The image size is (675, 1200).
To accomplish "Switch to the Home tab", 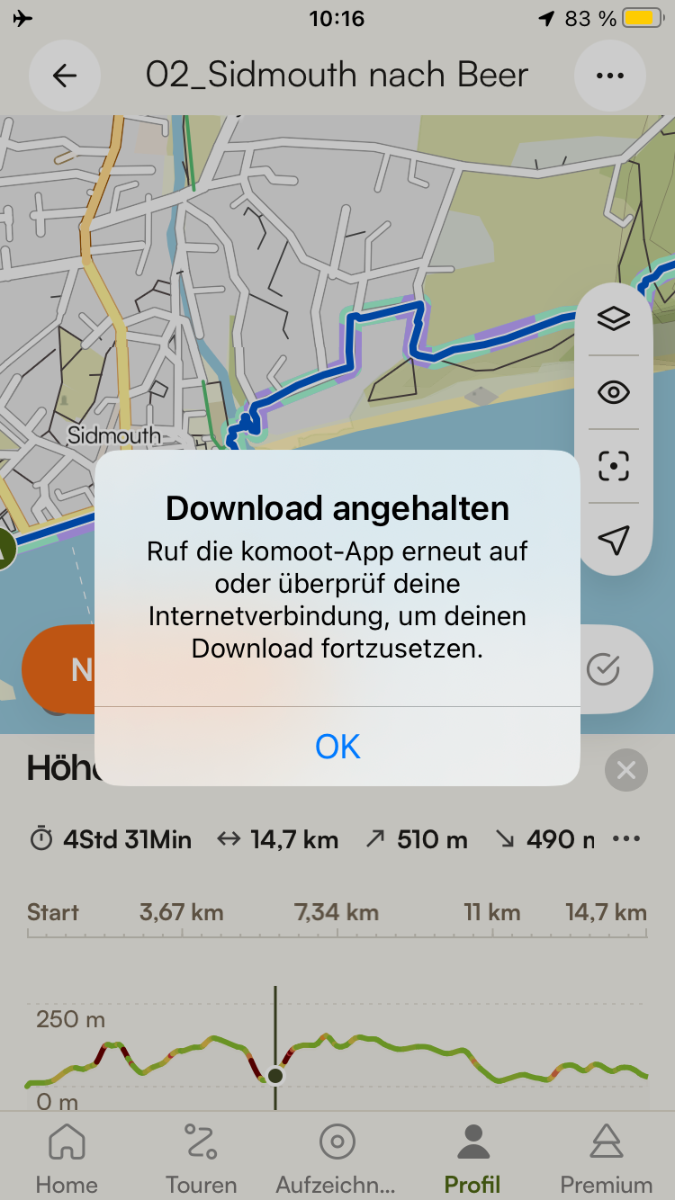I will [x=67, y=1157].
